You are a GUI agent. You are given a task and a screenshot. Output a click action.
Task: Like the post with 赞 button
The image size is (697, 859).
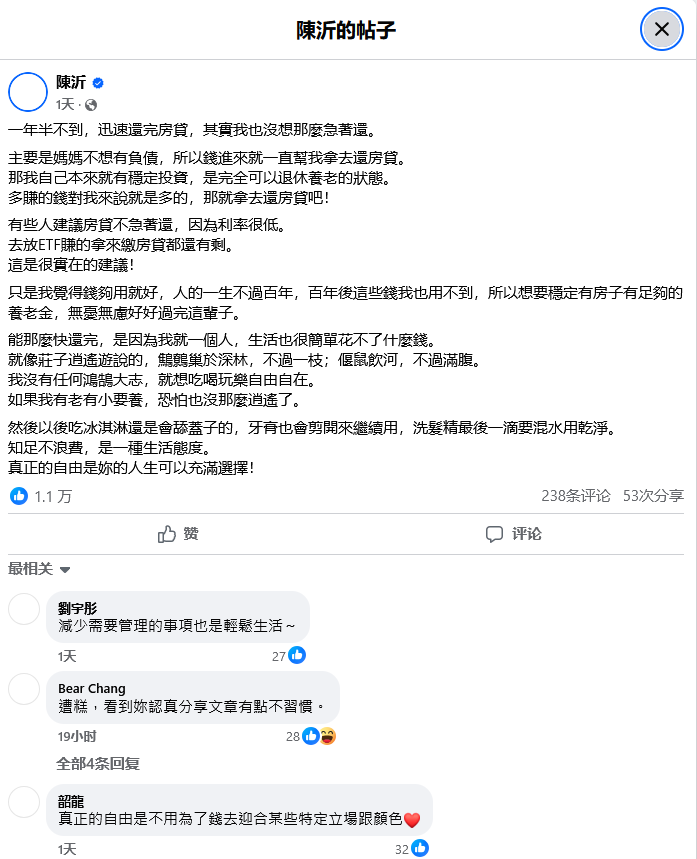pyautogui.click(x=179, y=534)
